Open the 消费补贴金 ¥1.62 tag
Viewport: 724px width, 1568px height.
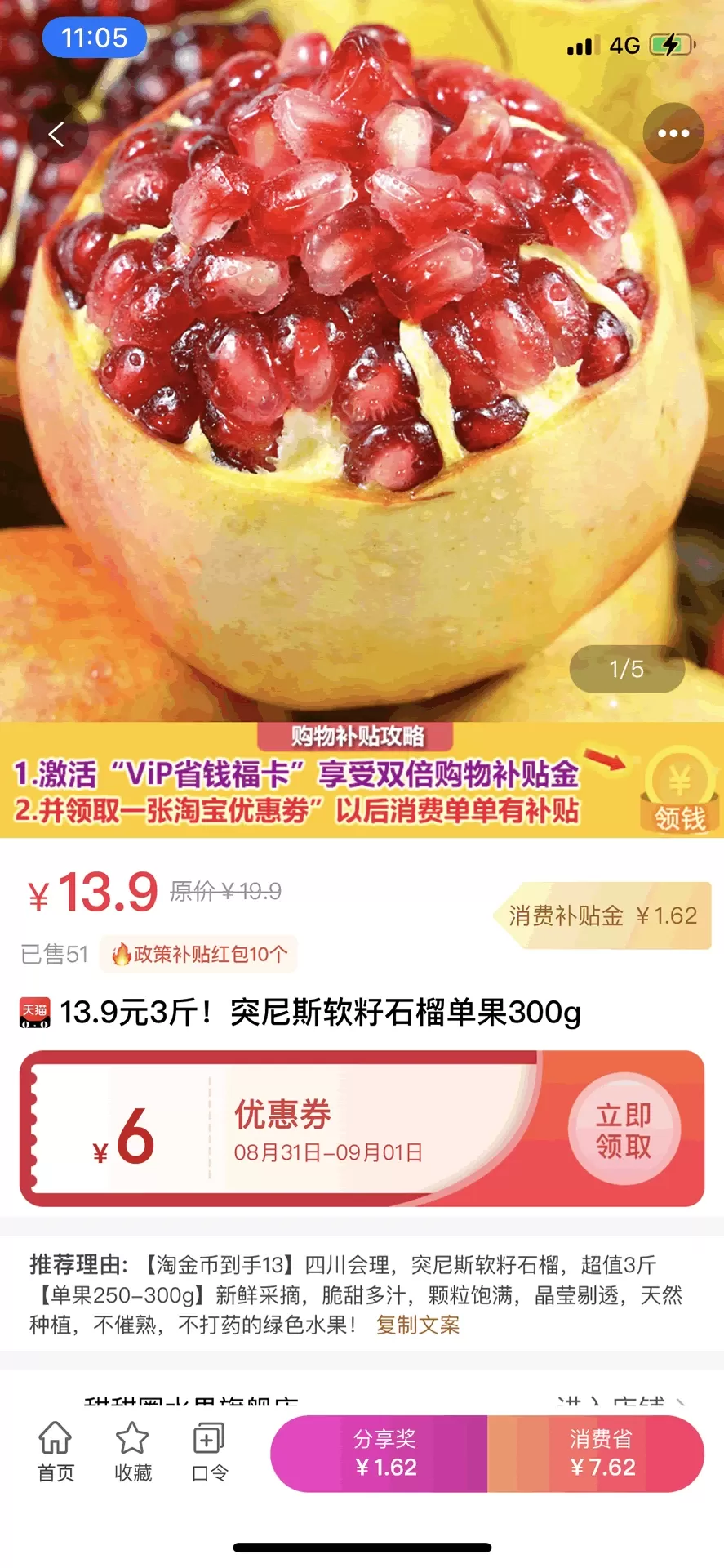[602, 915]
